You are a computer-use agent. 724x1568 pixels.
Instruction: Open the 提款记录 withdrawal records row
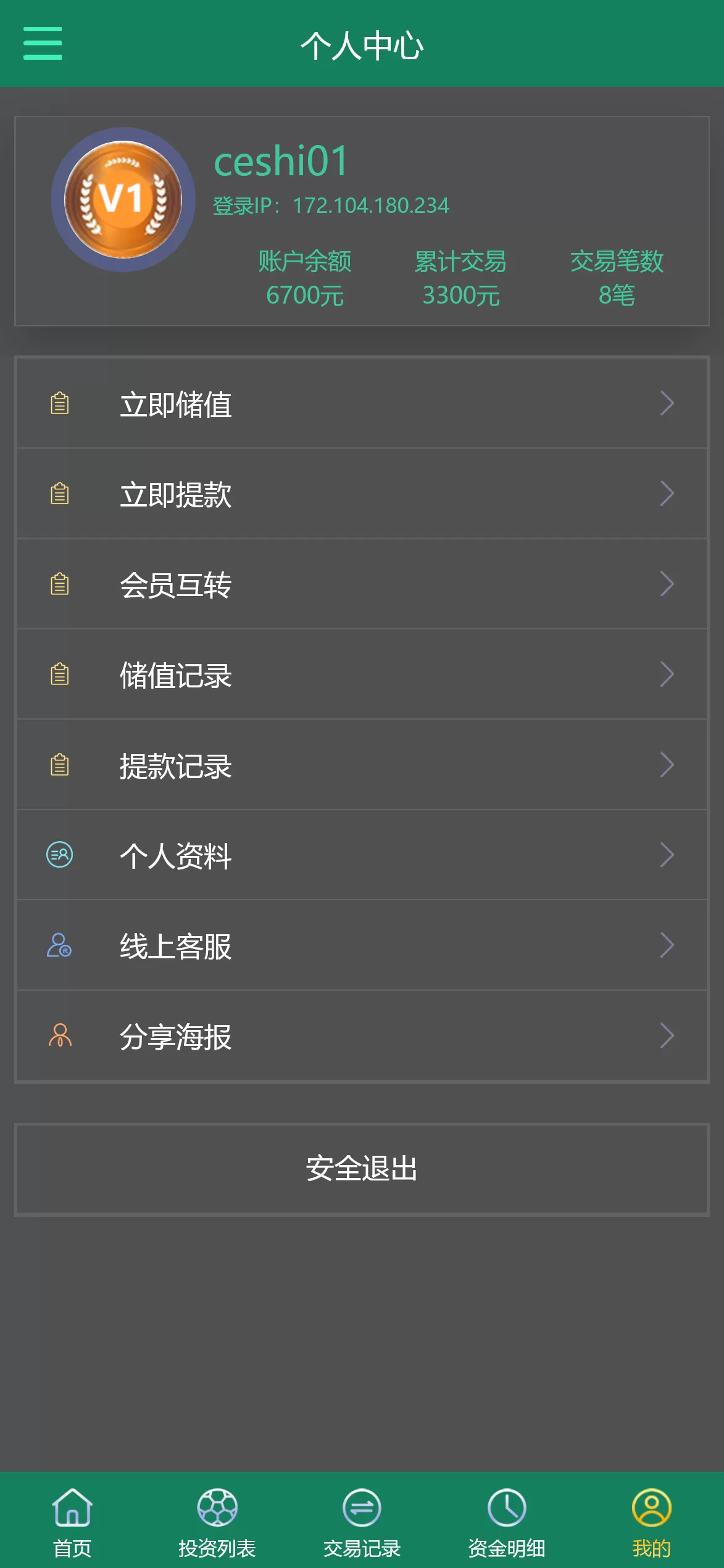[x=176, y=765]
